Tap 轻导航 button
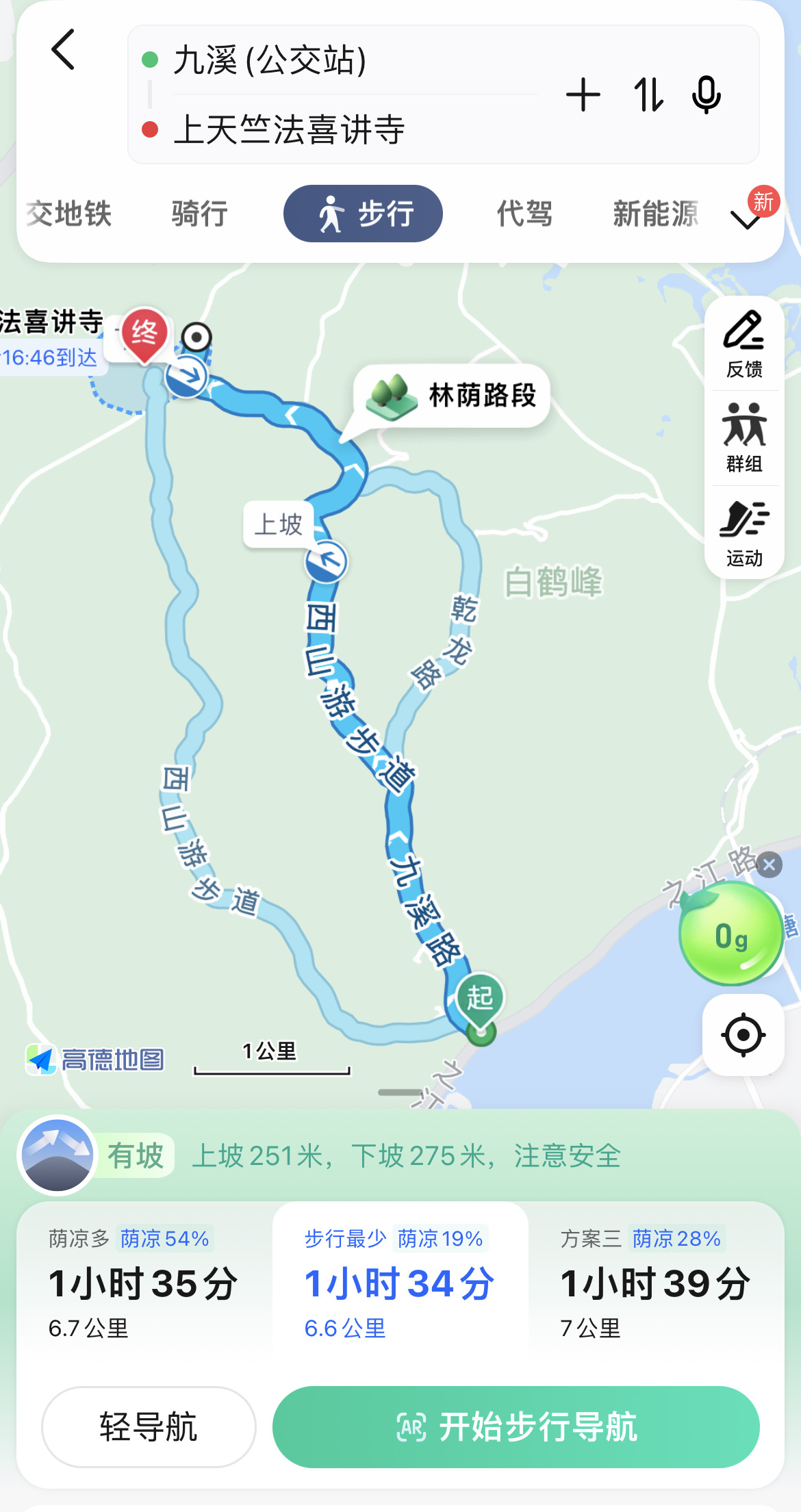 coord(149,1426)
